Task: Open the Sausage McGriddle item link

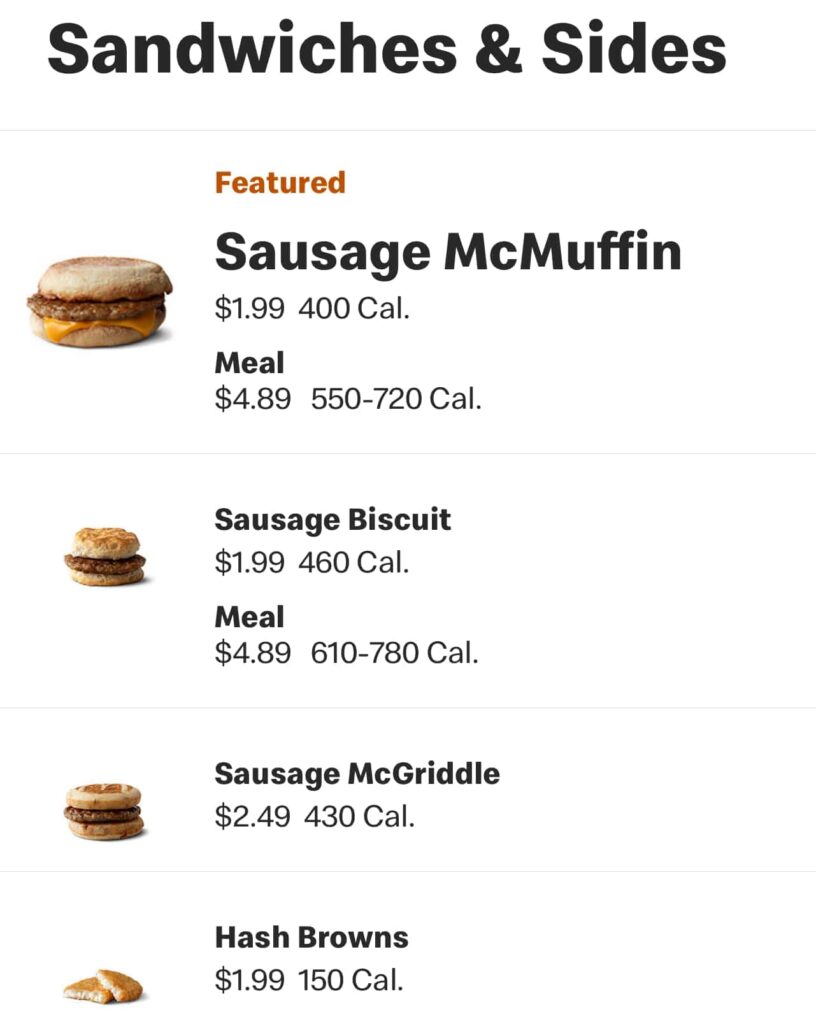Action: click(x=357, y=773)
